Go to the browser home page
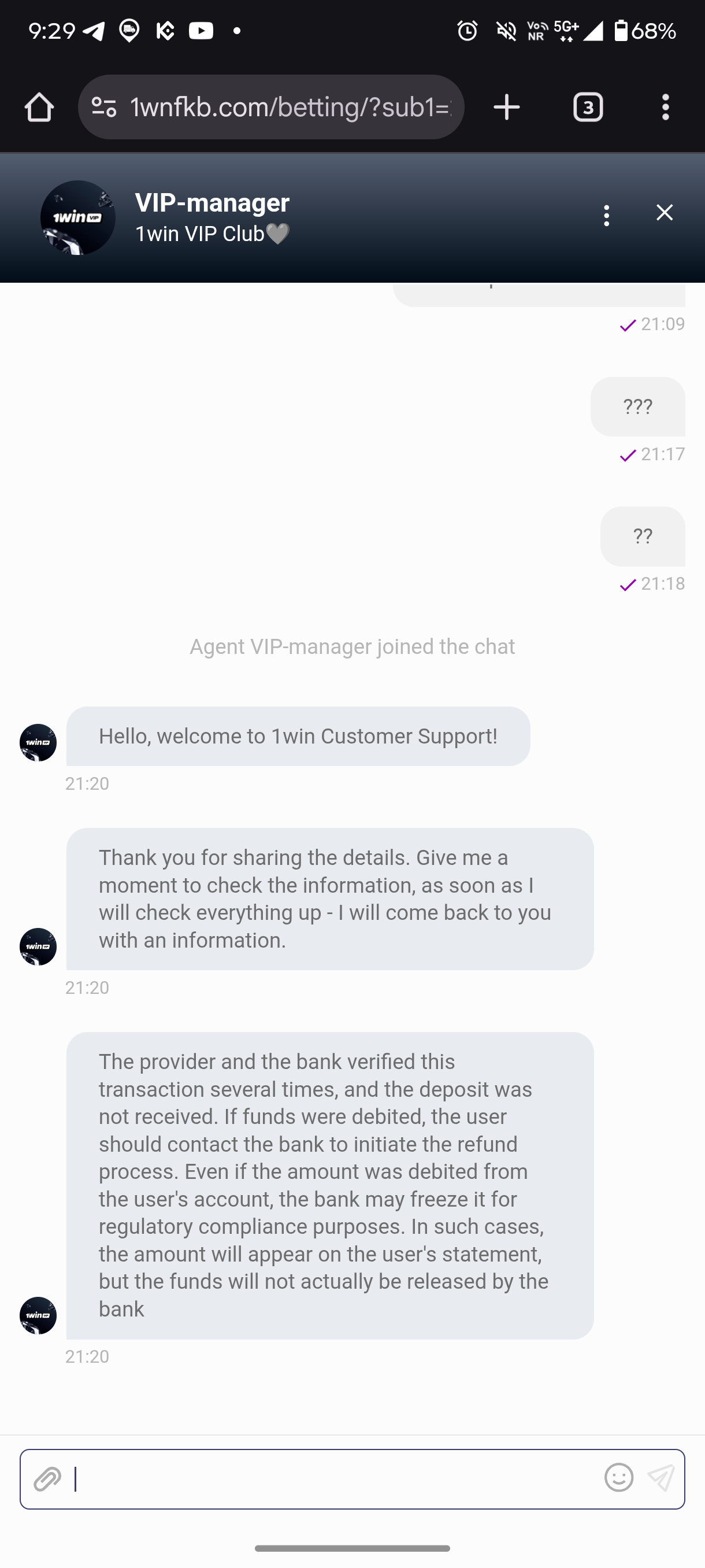The width and height of the screenshot is (705, 1568). [39, 108]
